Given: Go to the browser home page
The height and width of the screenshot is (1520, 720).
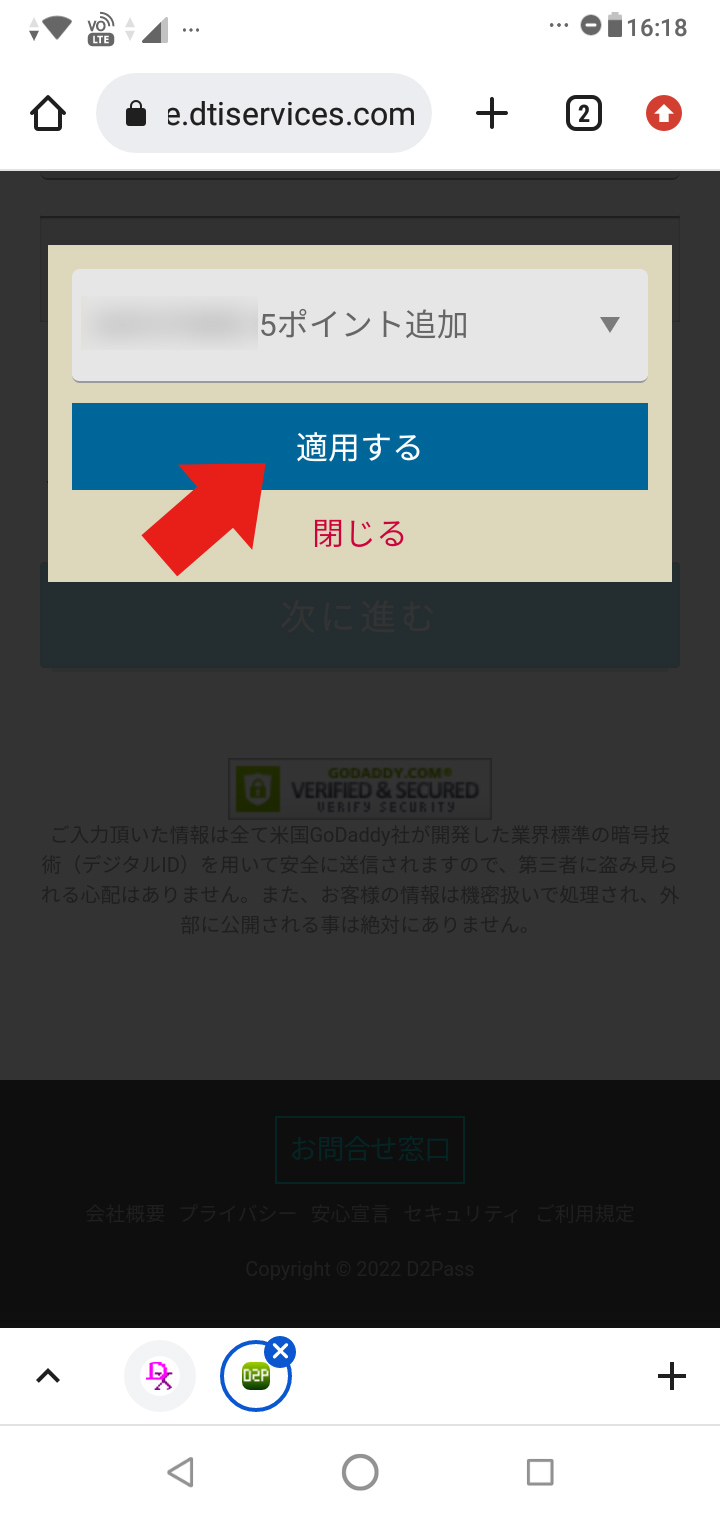Looking at the screenshot, I should point(48,114).
